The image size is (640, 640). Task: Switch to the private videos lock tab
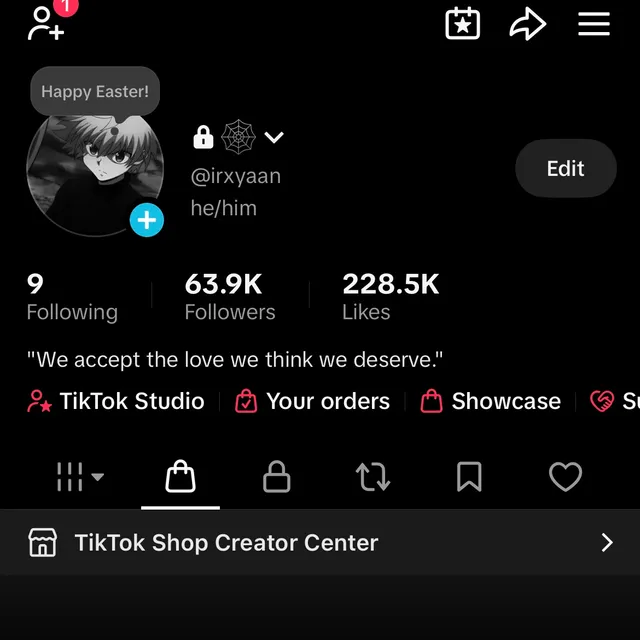(x=276, y=478)
